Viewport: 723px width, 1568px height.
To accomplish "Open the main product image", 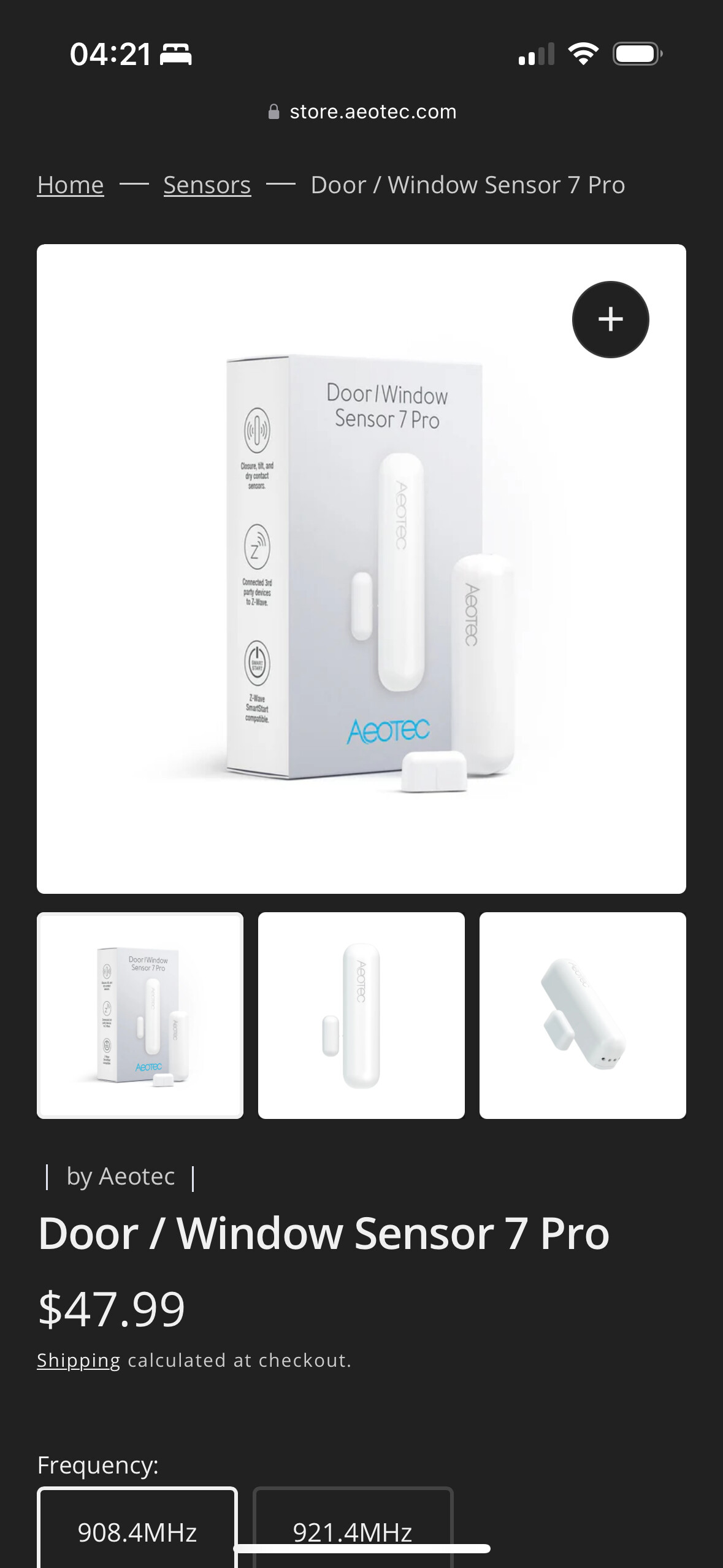I will [361, 569].
